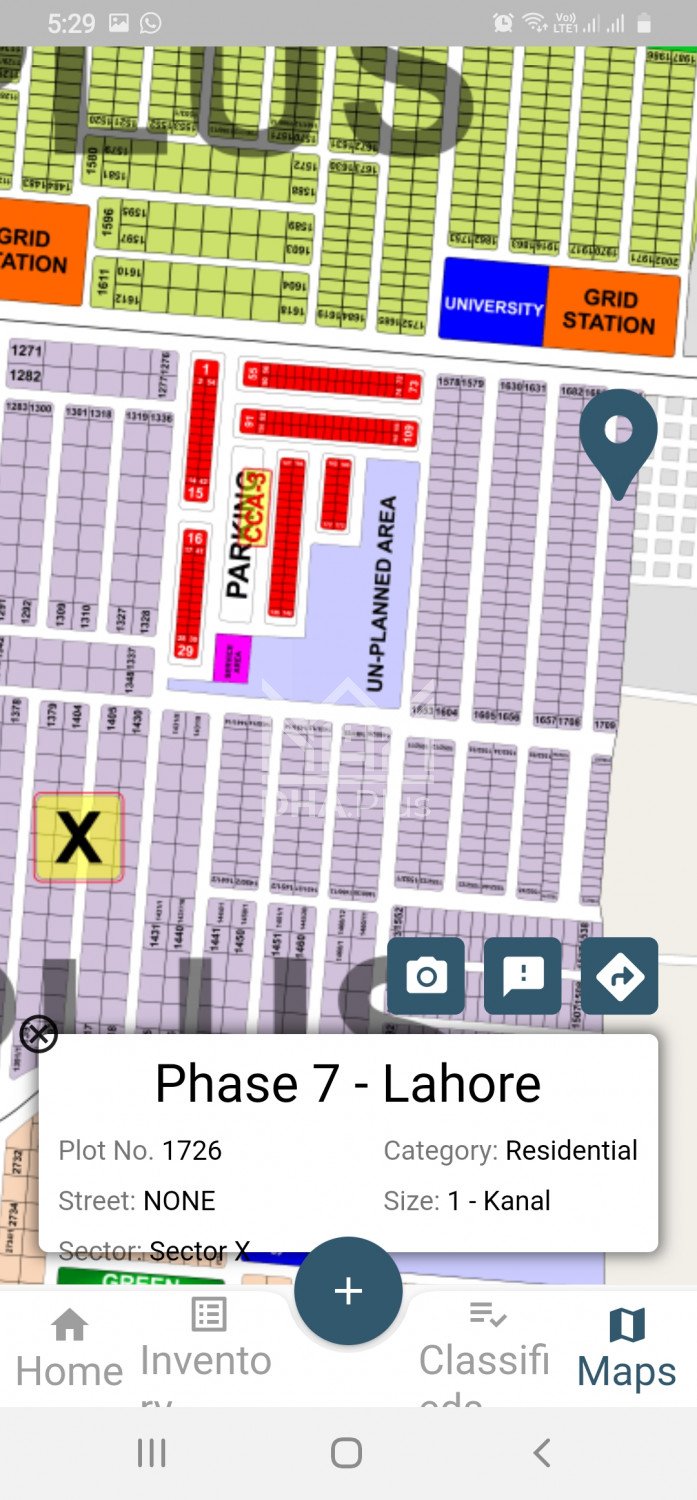The image size is (697, 1500).
Task: Open recent apps from the navigation bar
Action: [151, 1453]
